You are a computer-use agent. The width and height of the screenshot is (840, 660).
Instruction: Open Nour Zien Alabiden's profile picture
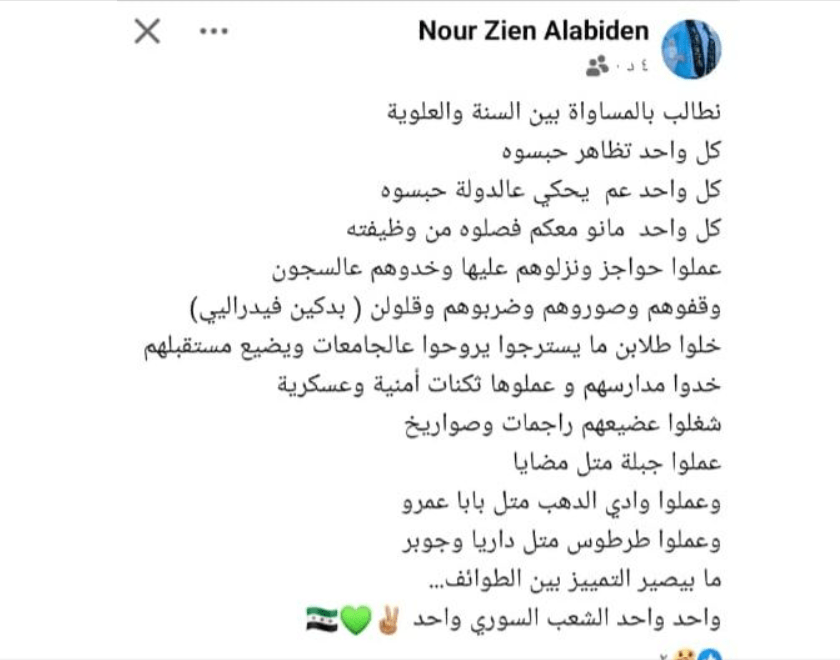690,50
